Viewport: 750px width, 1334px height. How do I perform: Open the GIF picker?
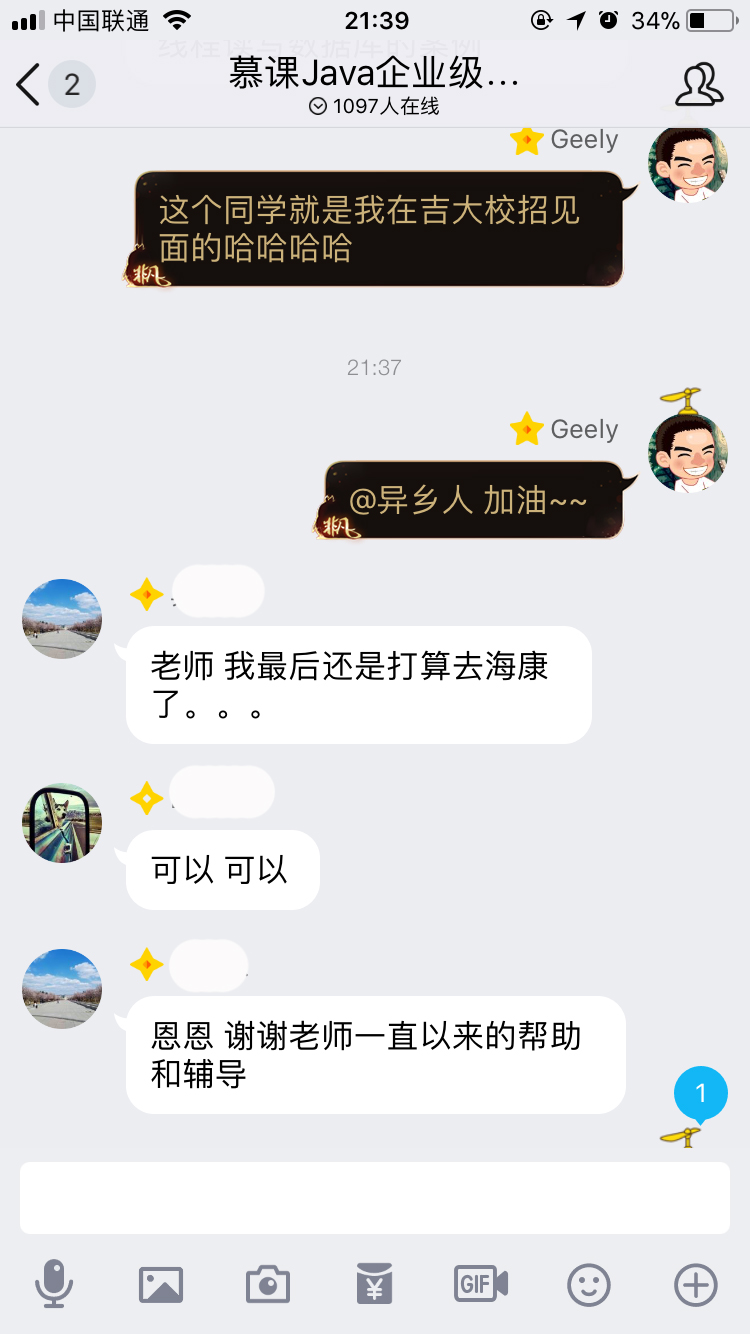pyautogui.click(x=481, y=1285)
